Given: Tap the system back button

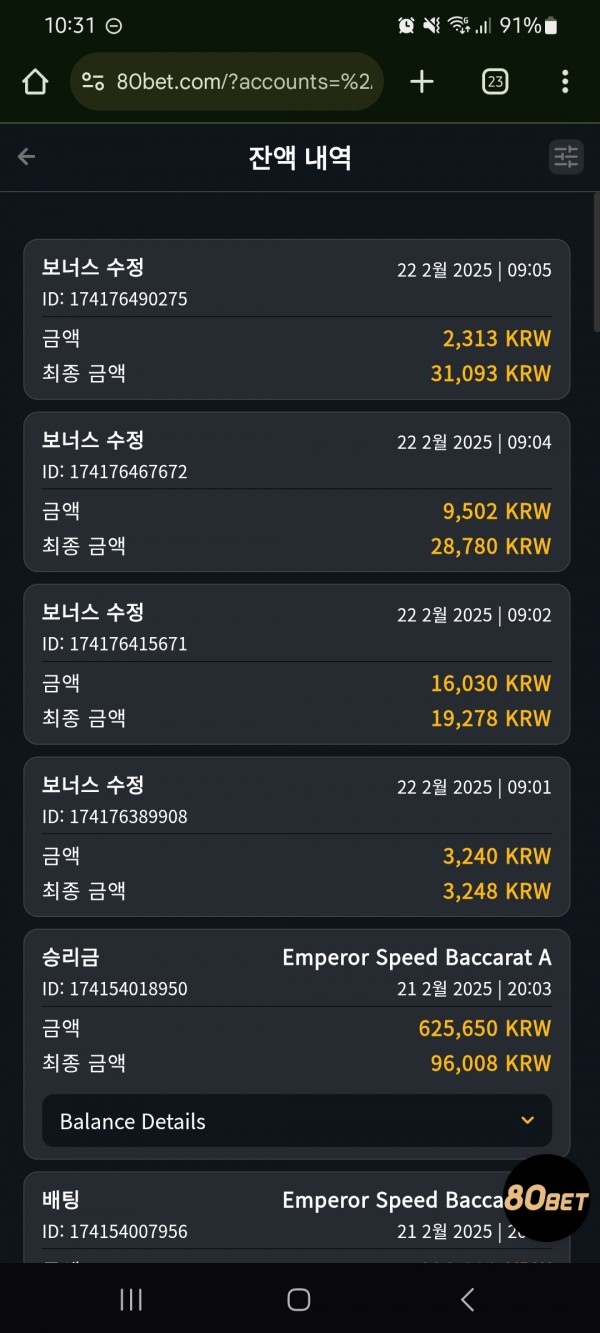Looking at the screenshot, I should [467, 1299].
